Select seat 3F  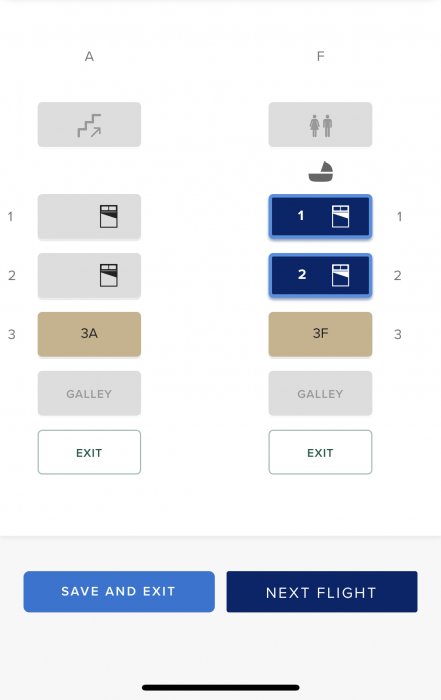(320, 334)
